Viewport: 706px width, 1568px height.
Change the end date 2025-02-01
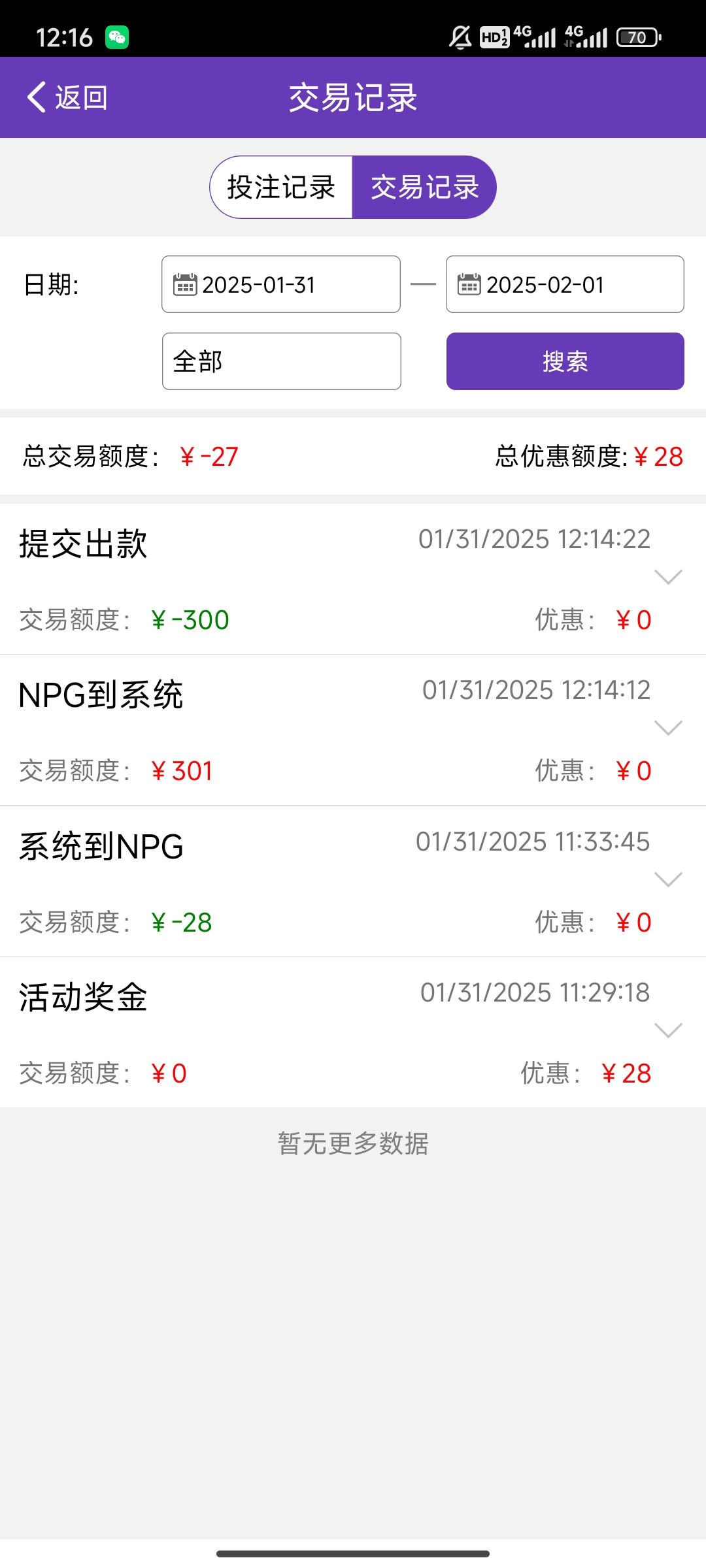pos(565,285)
